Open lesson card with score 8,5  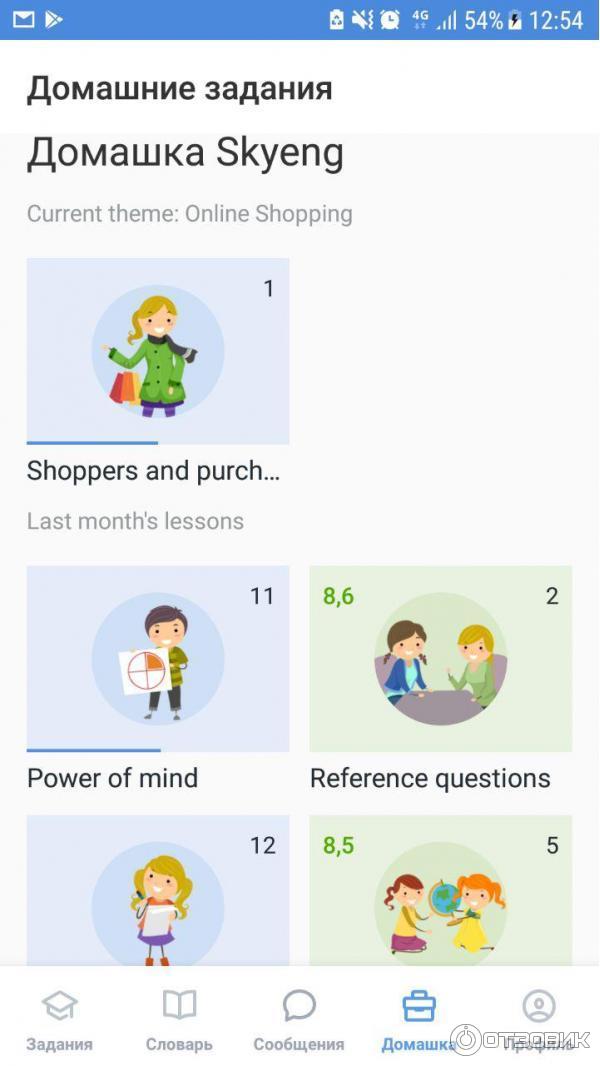pos(440,890)
